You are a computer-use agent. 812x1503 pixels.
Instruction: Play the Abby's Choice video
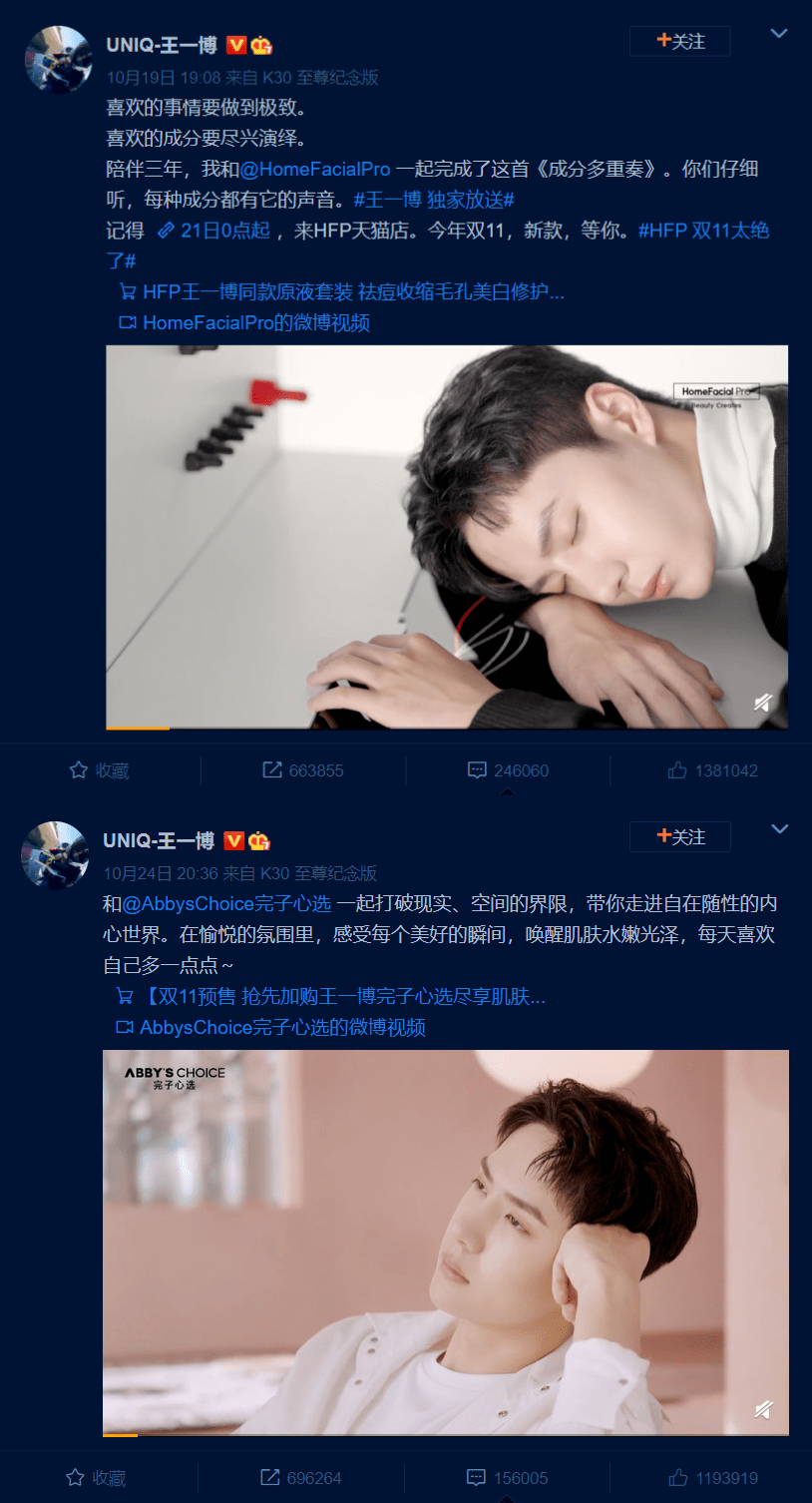[x=446, y=1243]
